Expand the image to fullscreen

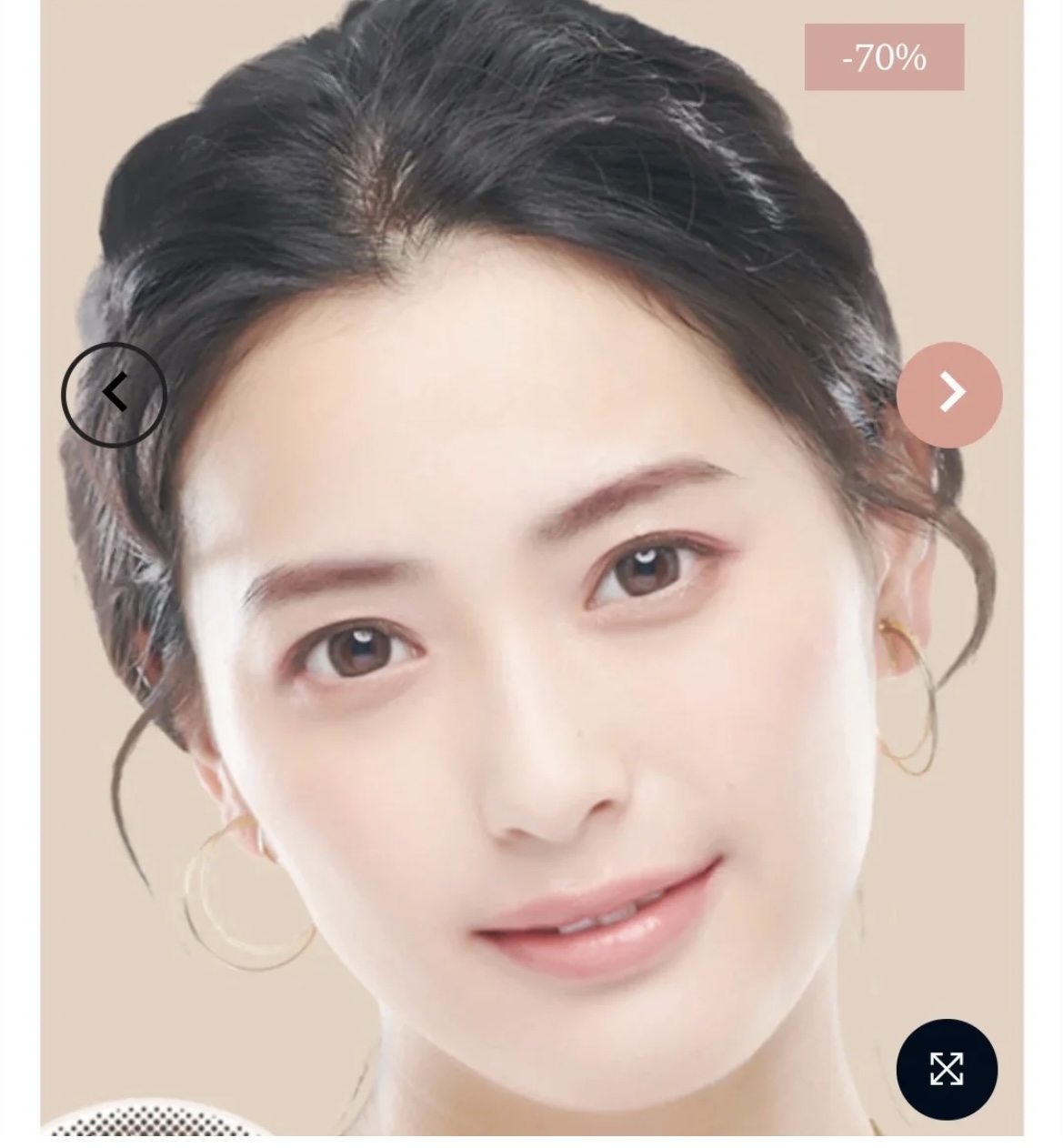[947, 1069]
